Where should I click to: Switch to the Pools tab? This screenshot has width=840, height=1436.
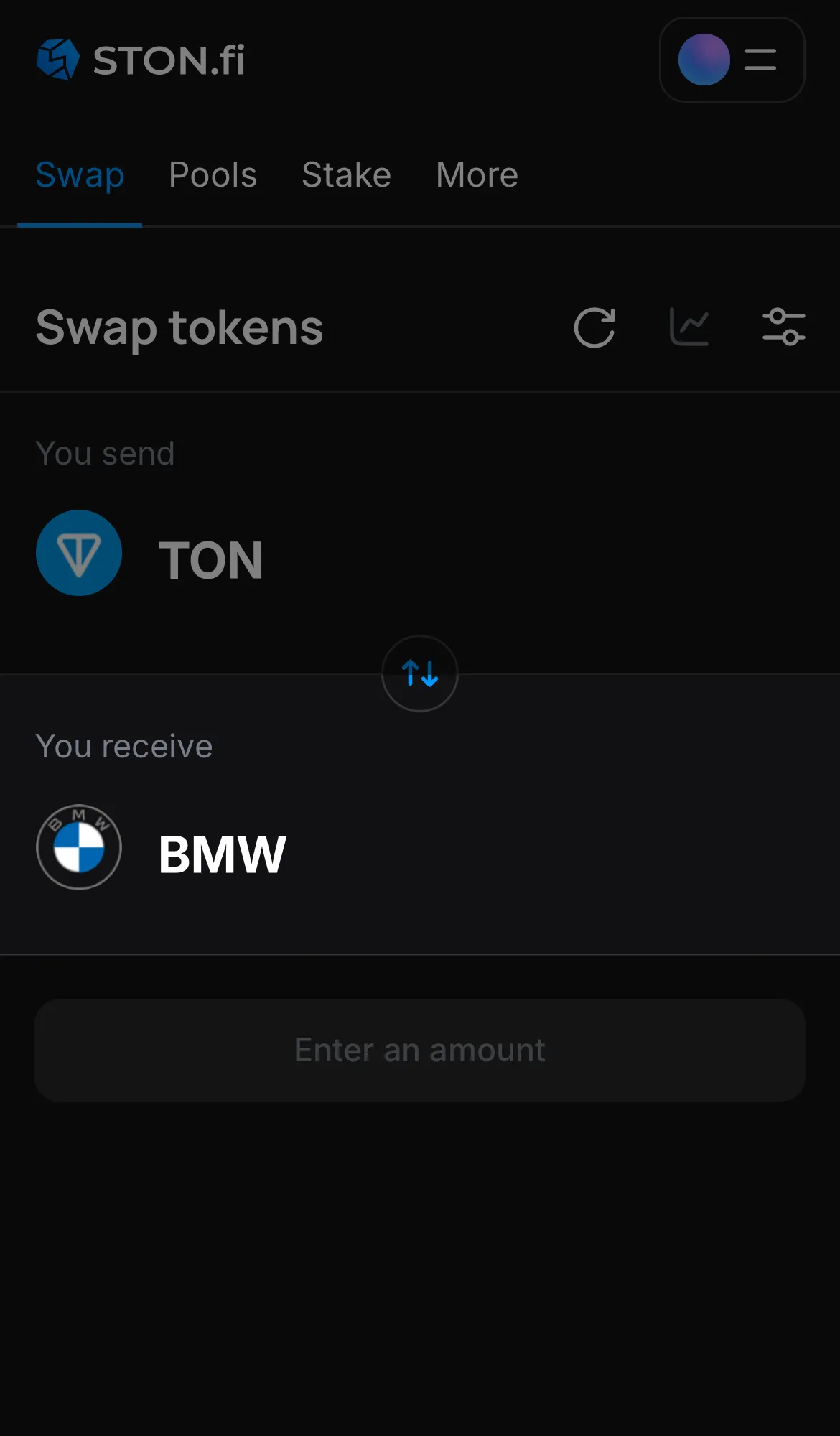(213, 174)
